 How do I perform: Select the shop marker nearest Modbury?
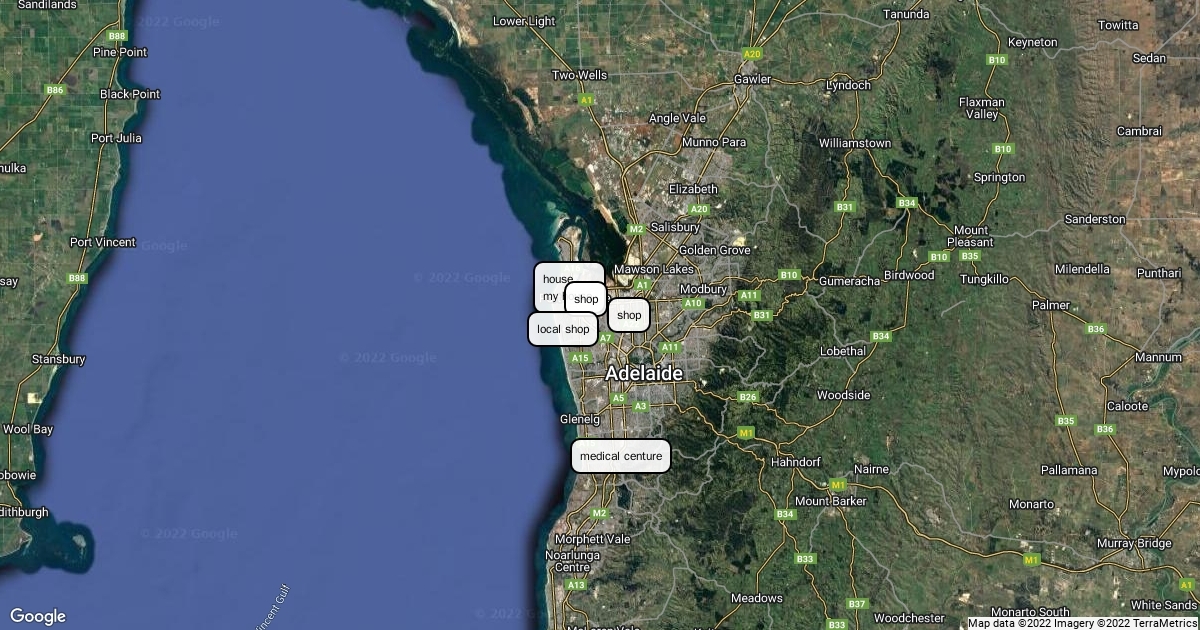[629, 315]
